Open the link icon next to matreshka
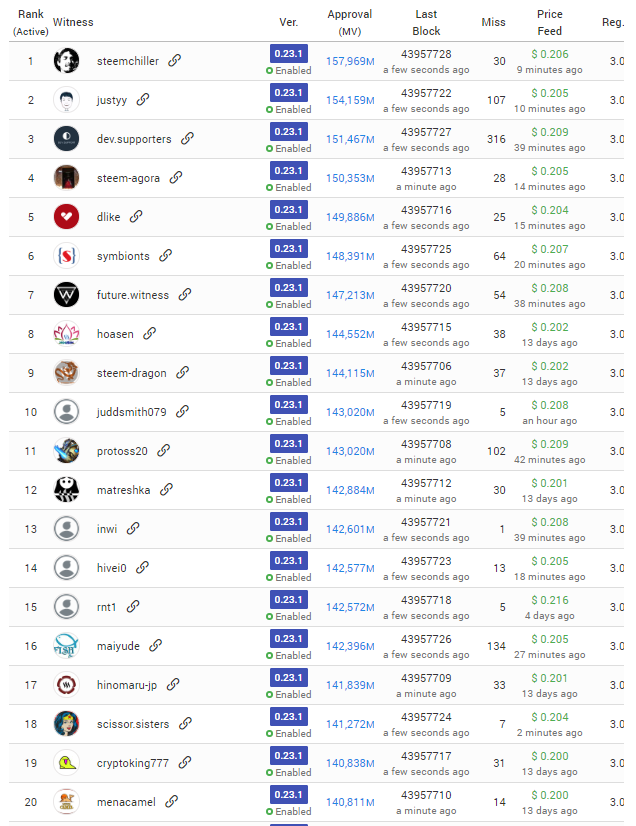This screenshot has width=636, height=826. click(x=167, y=490)
